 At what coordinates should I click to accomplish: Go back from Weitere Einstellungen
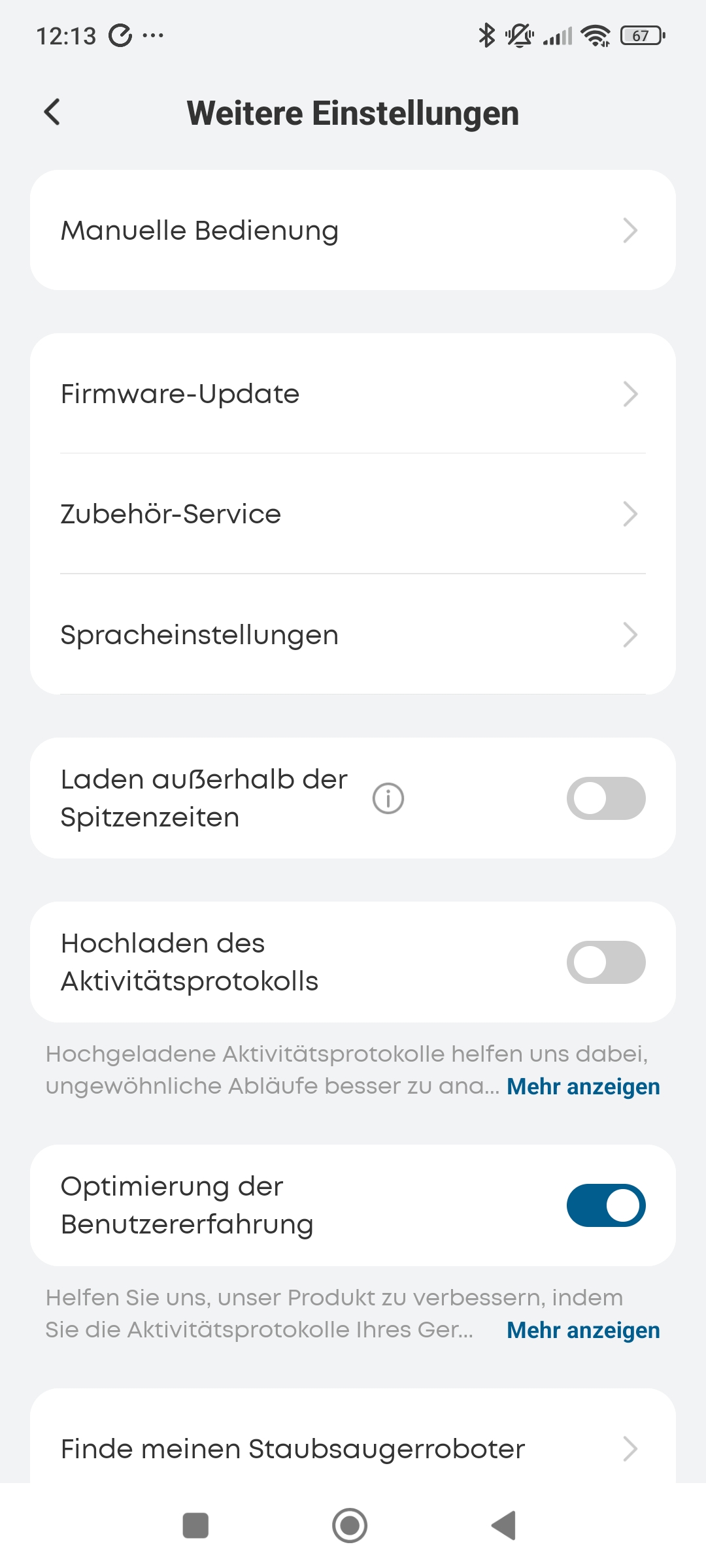coord(52,112)
